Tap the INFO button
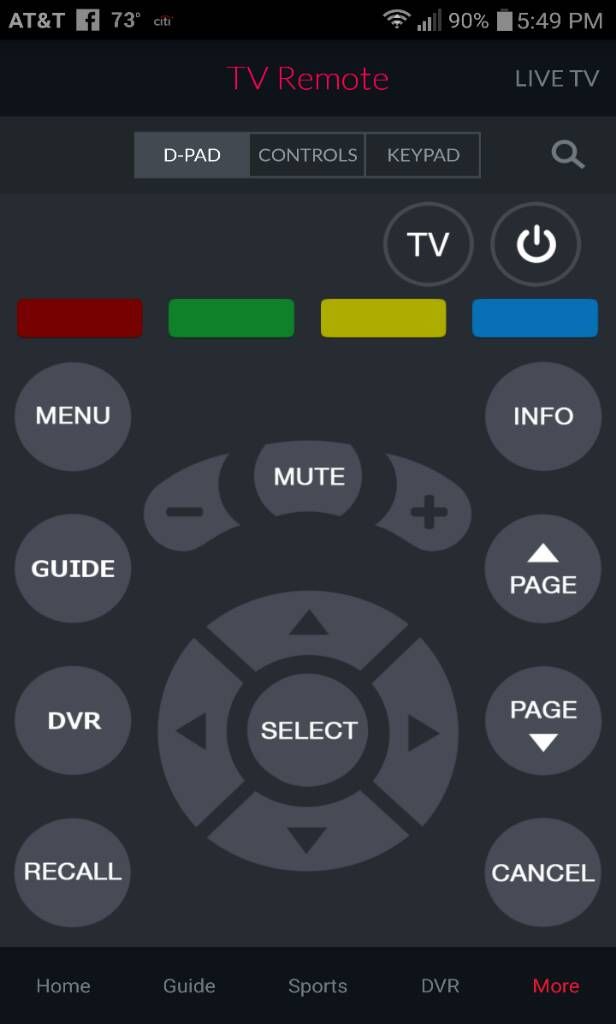Viewport: 616px width, 1024px height. tap(543, 416)
